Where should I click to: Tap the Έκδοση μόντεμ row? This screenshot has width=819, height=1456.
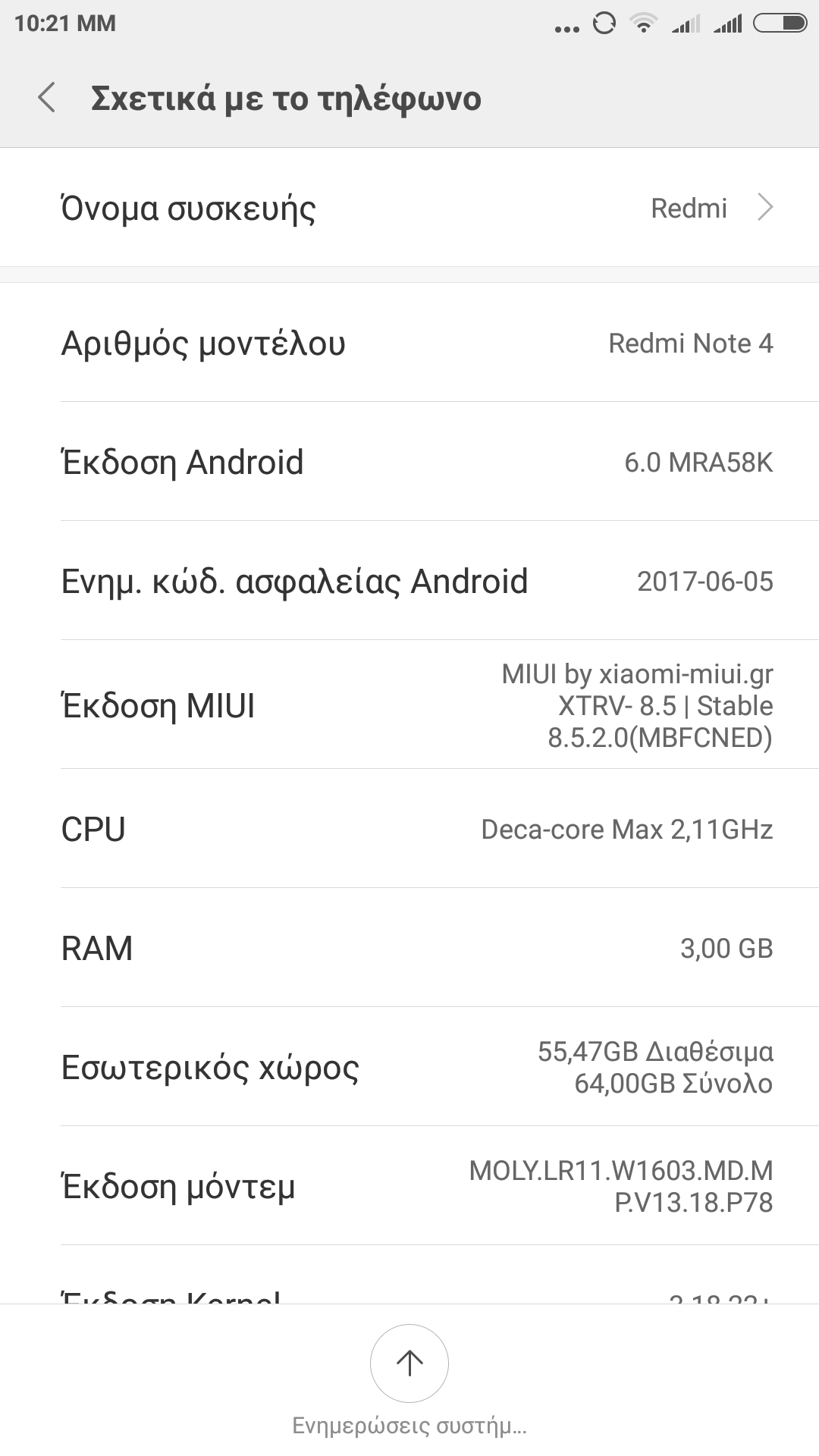point(409,1186)
